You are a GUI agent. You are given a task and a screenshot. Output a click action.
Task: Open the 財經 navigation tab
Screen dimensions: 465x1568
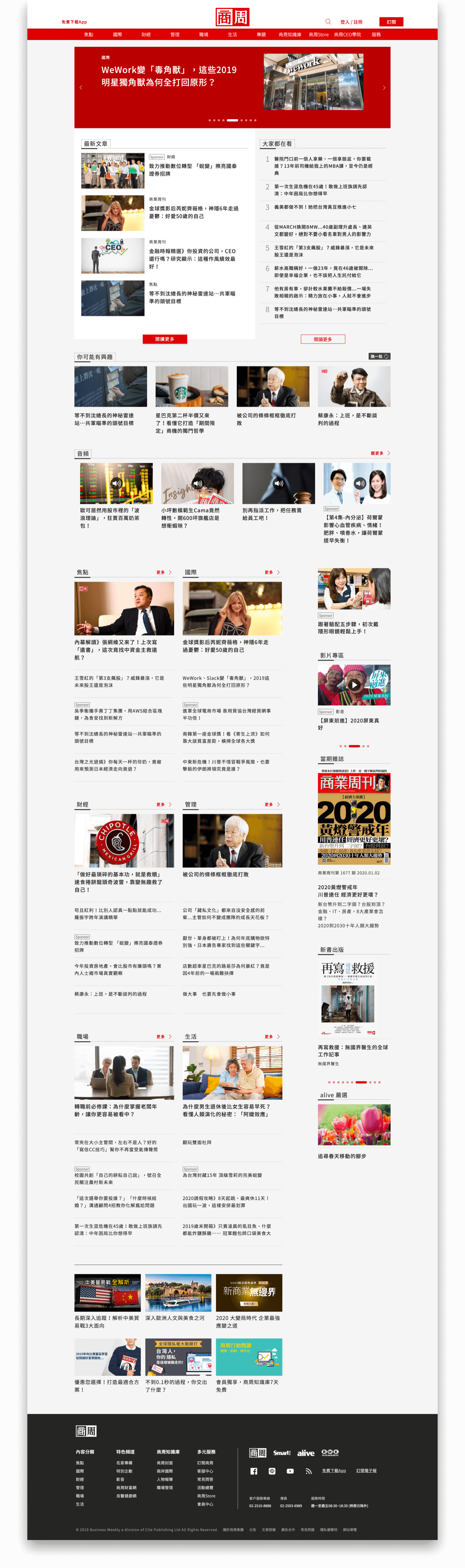point(146,35)
